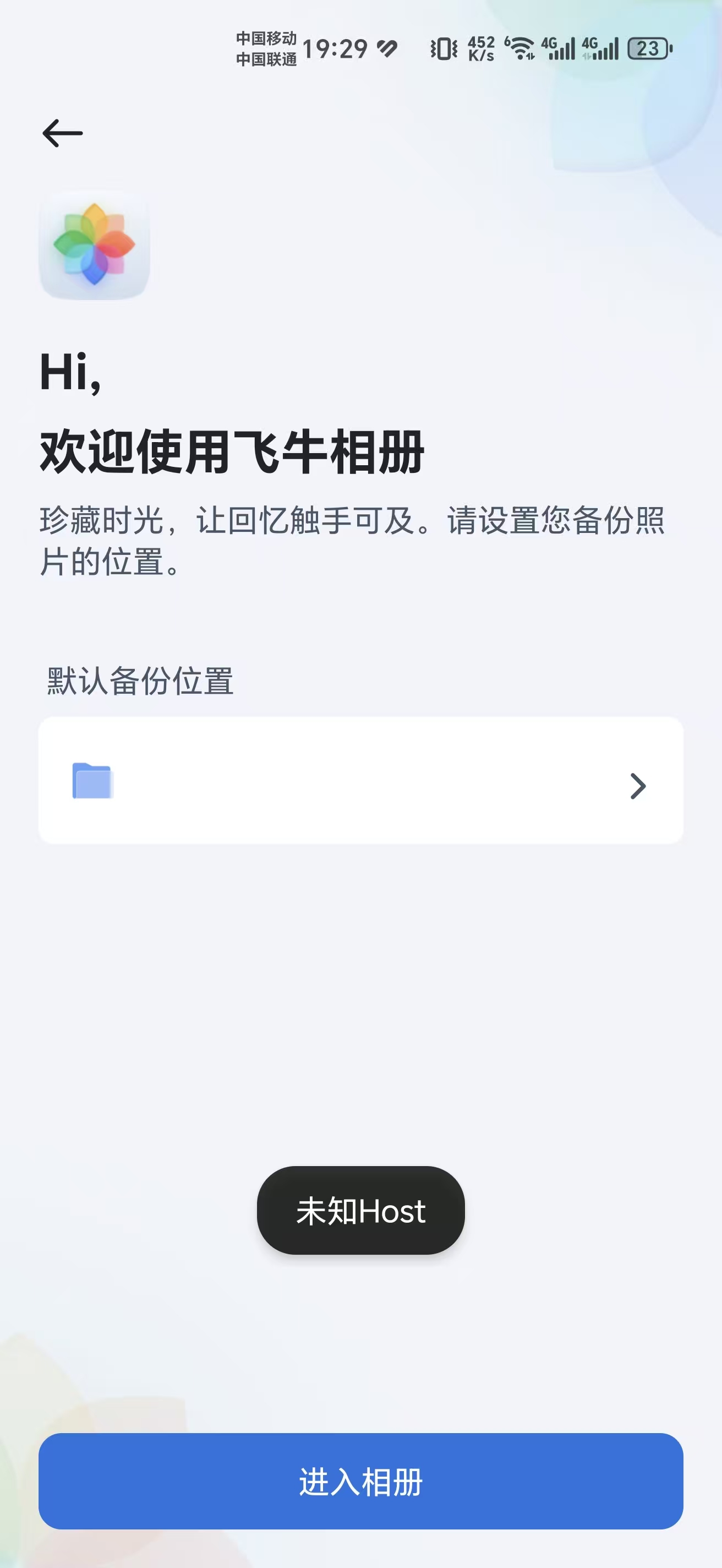Tap the 飞牛相册 app logo icon
Image resolution: width=722 pixels, height=1568 pixels.
[x=93, y=247]
